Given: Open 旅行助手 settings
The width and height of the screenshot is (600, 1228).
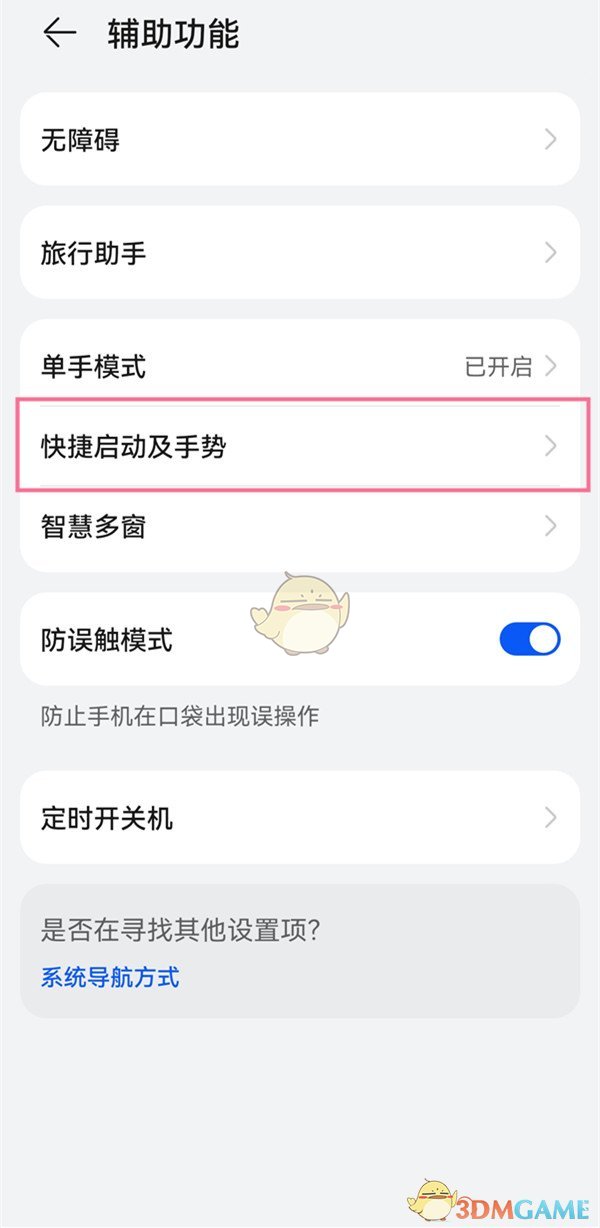Looking at the screenshot, I should coord(299,253).
